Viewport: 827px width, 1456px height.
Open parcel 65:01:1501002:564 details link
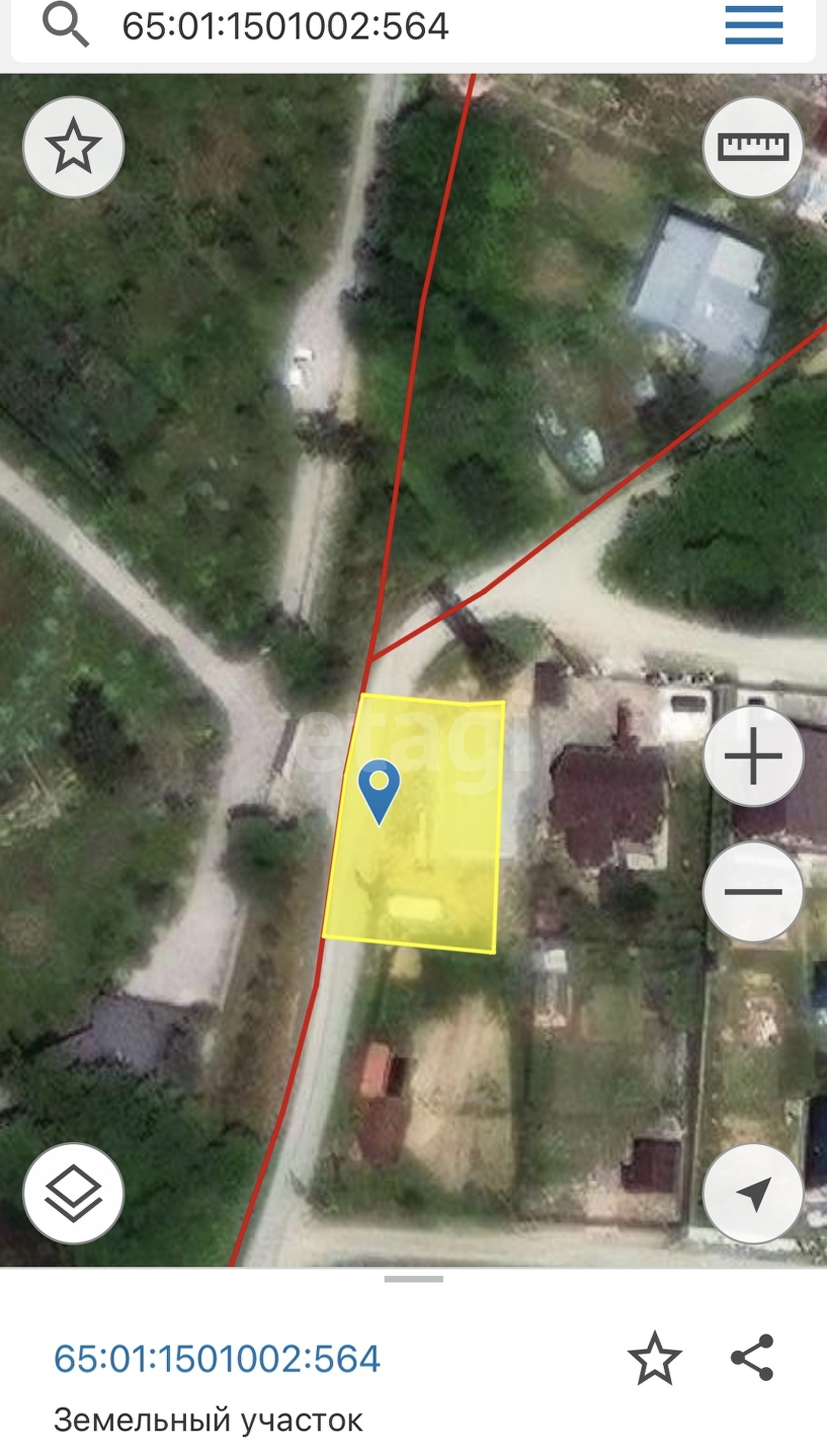coord(217,1359)
